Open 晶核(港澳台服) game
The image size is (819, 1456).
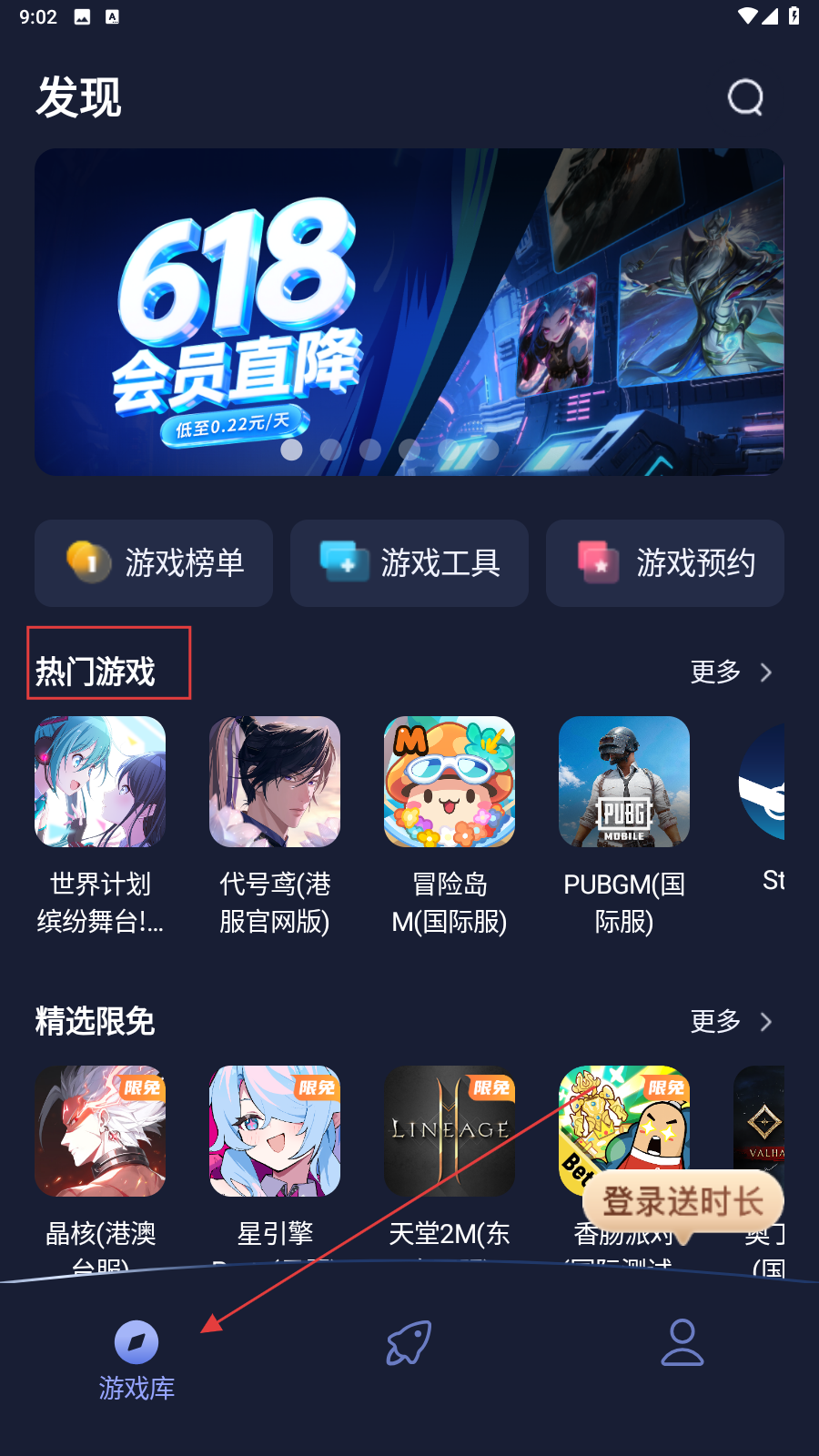coord(100,1131)
